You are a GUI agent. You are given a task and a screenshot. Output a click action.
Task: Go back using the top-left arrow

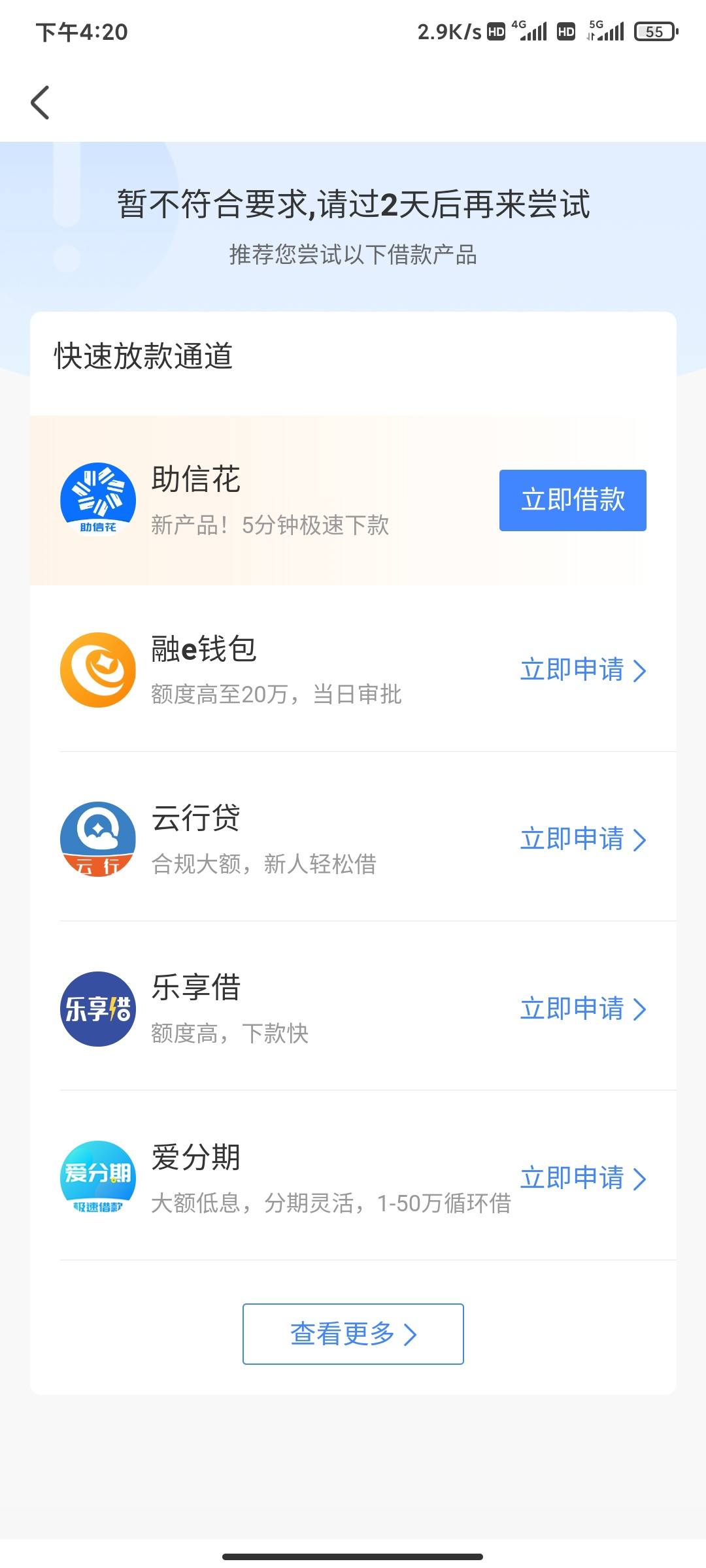point(40,103)
